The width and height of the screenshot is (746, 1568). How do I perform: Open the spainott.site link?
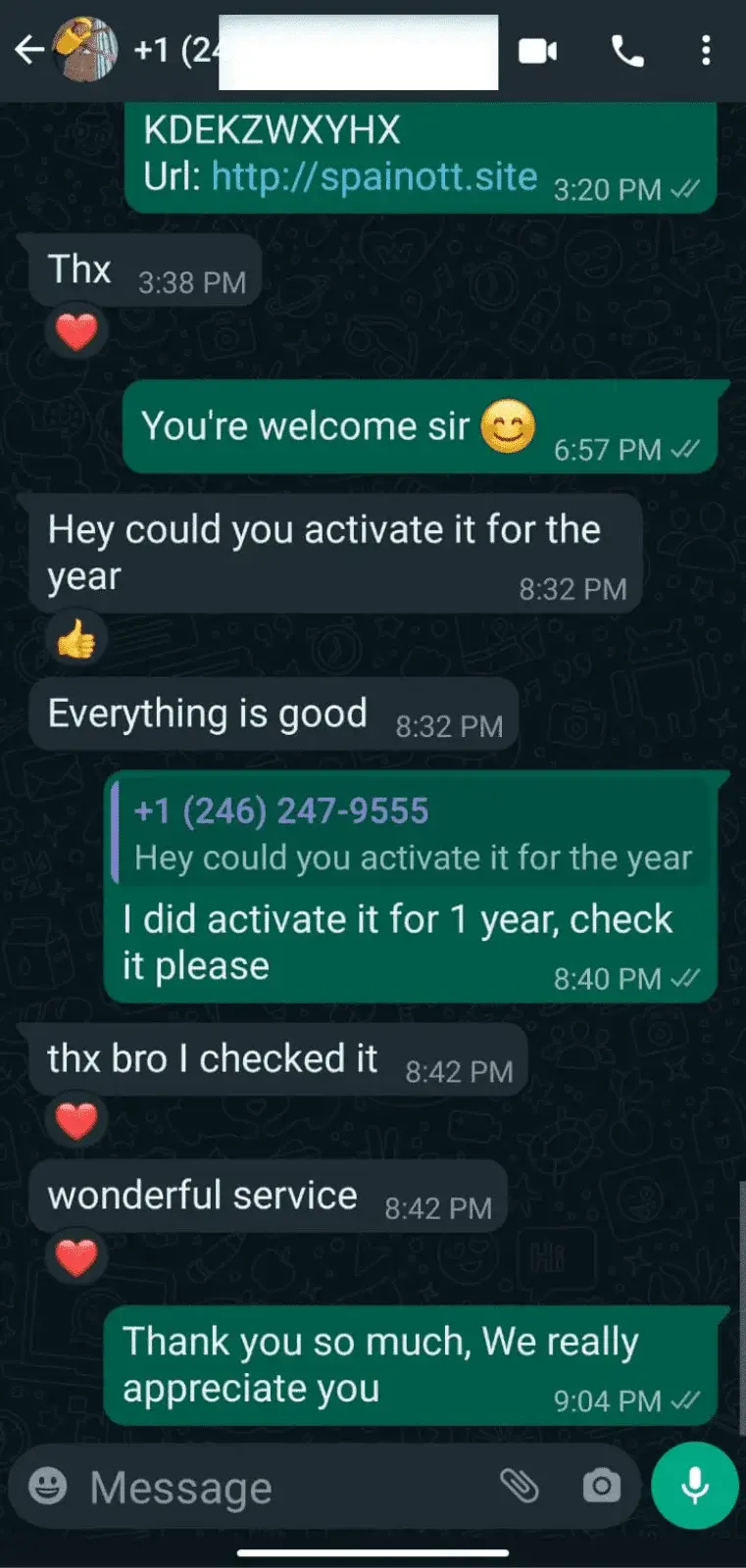374,177
